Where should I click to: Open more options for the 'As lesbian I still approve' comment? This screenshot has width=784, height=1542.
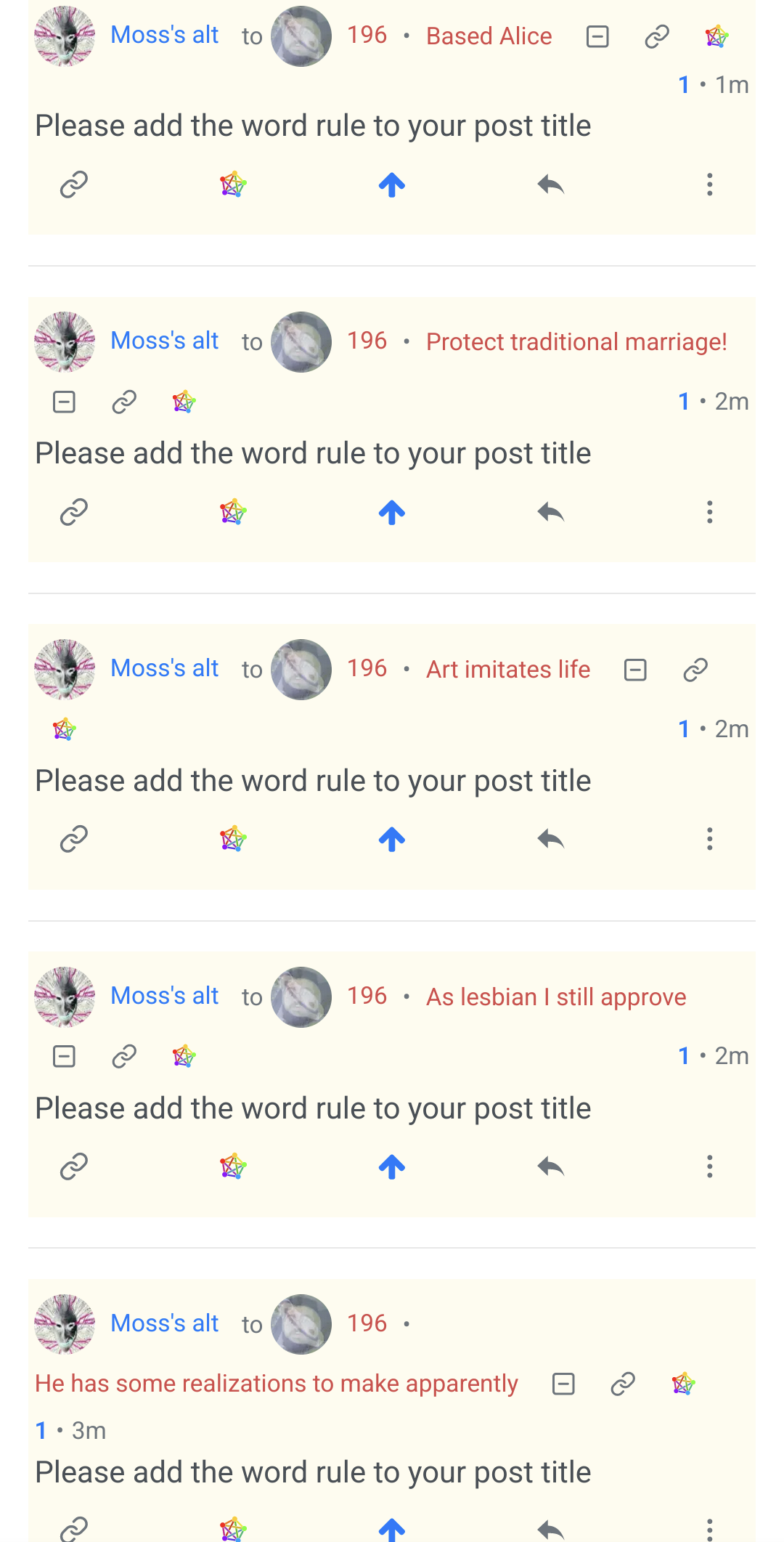(x=710, y=1167)
